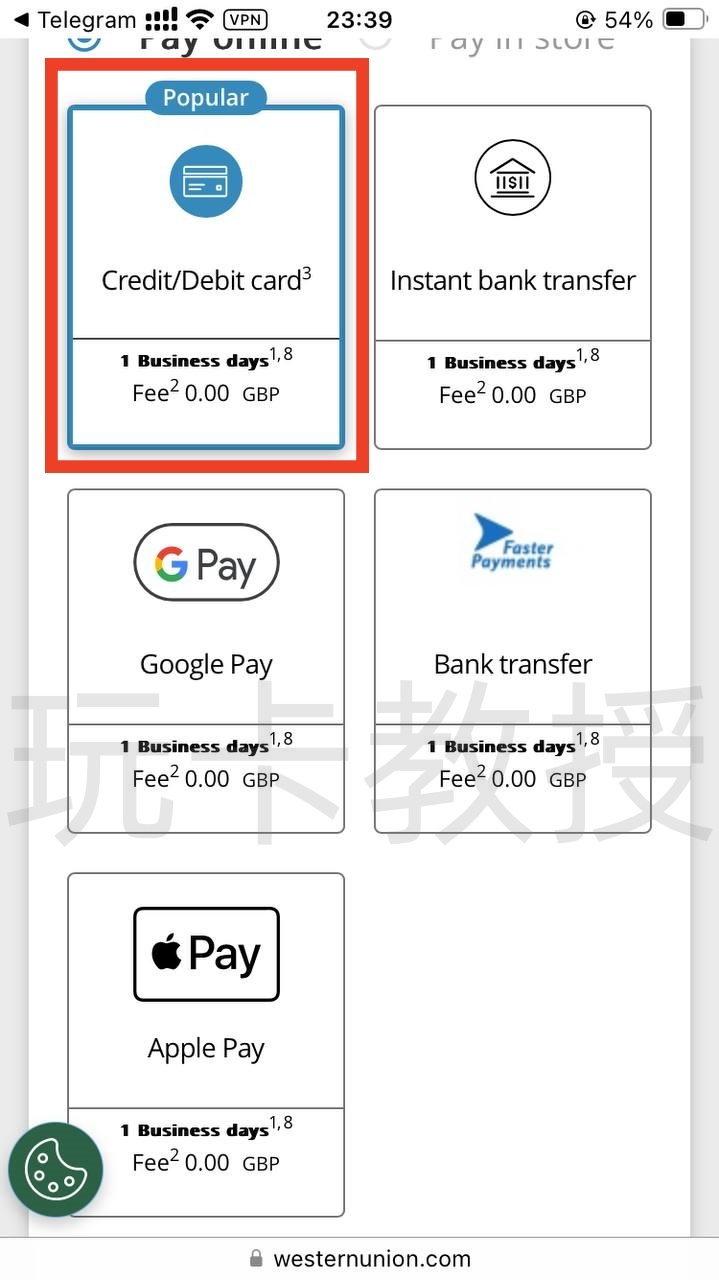The image size is (719, 1280).
Task: Tap the westernunion.com address bar
Action: point(360,1259)
